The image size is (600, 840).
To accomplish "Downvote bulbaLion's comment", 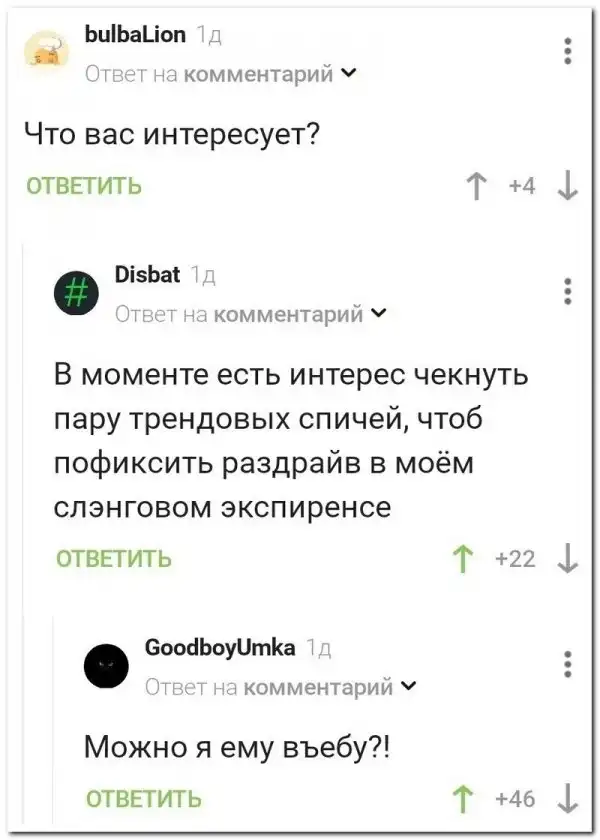I will coord(567,186).
